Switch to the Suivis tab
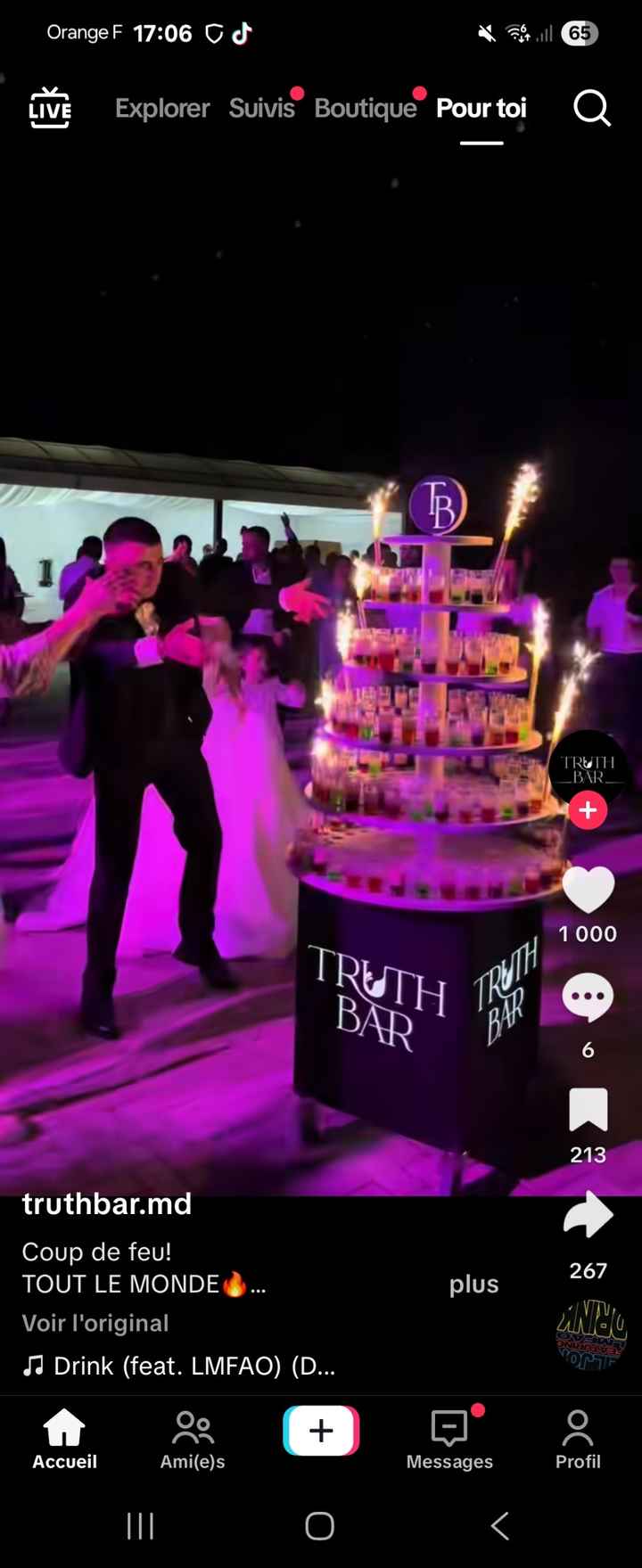This screenshot has width=642, height=1568. tap(261, 108)
